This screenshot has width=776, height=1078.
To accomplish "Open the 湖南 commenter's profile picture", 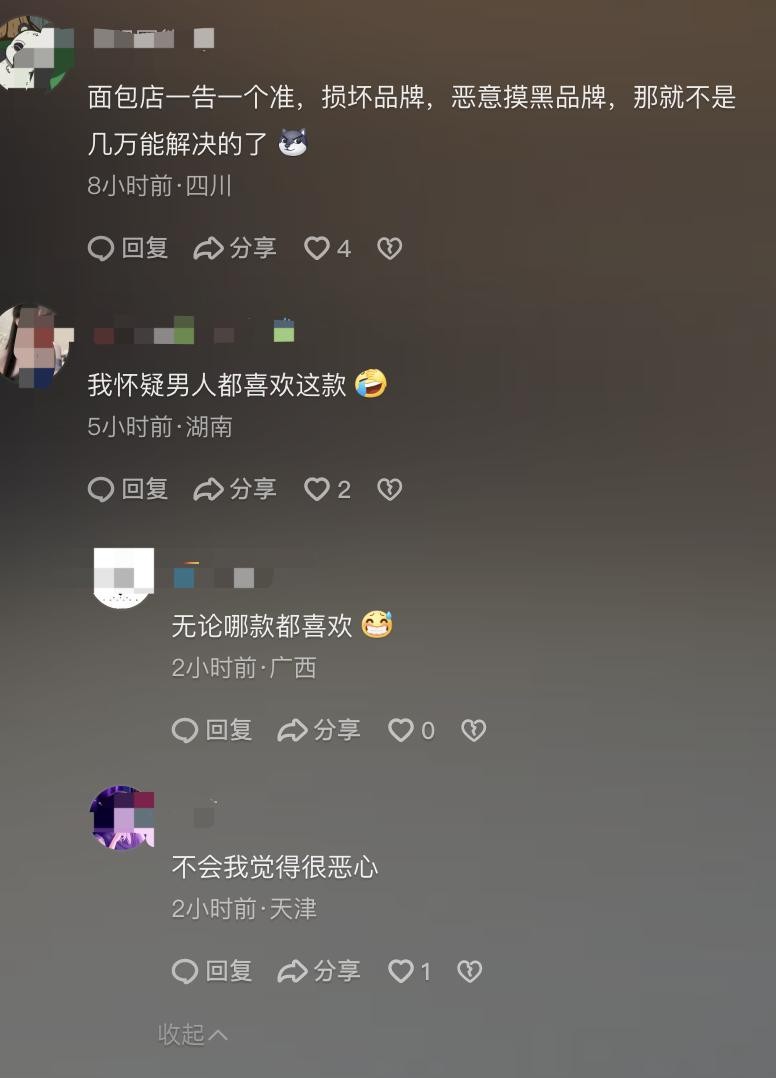I will 30,345.
